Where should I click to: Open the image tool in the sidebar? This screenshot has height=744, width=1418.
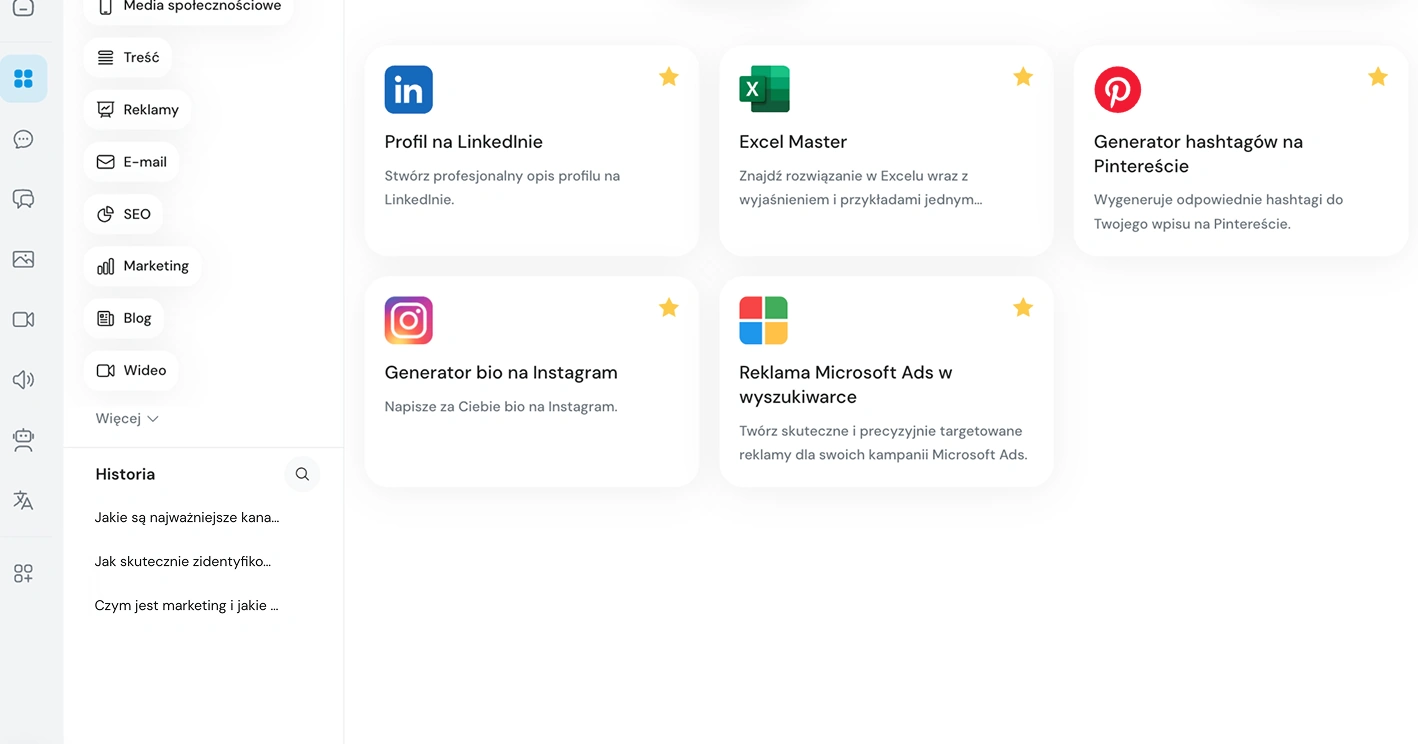pyautogui.click(x=23, y=260)
